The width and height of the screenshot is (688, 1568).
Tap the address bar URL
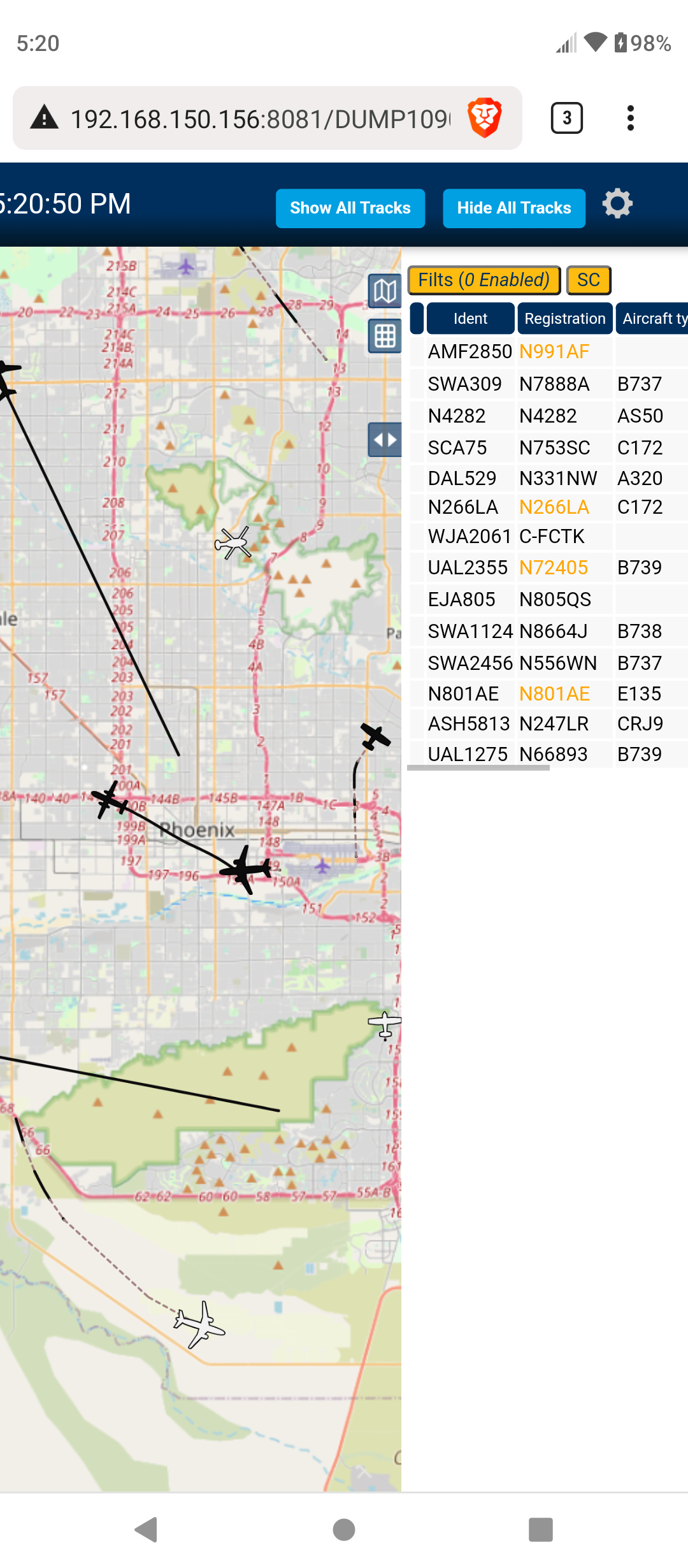pos(260,119)
